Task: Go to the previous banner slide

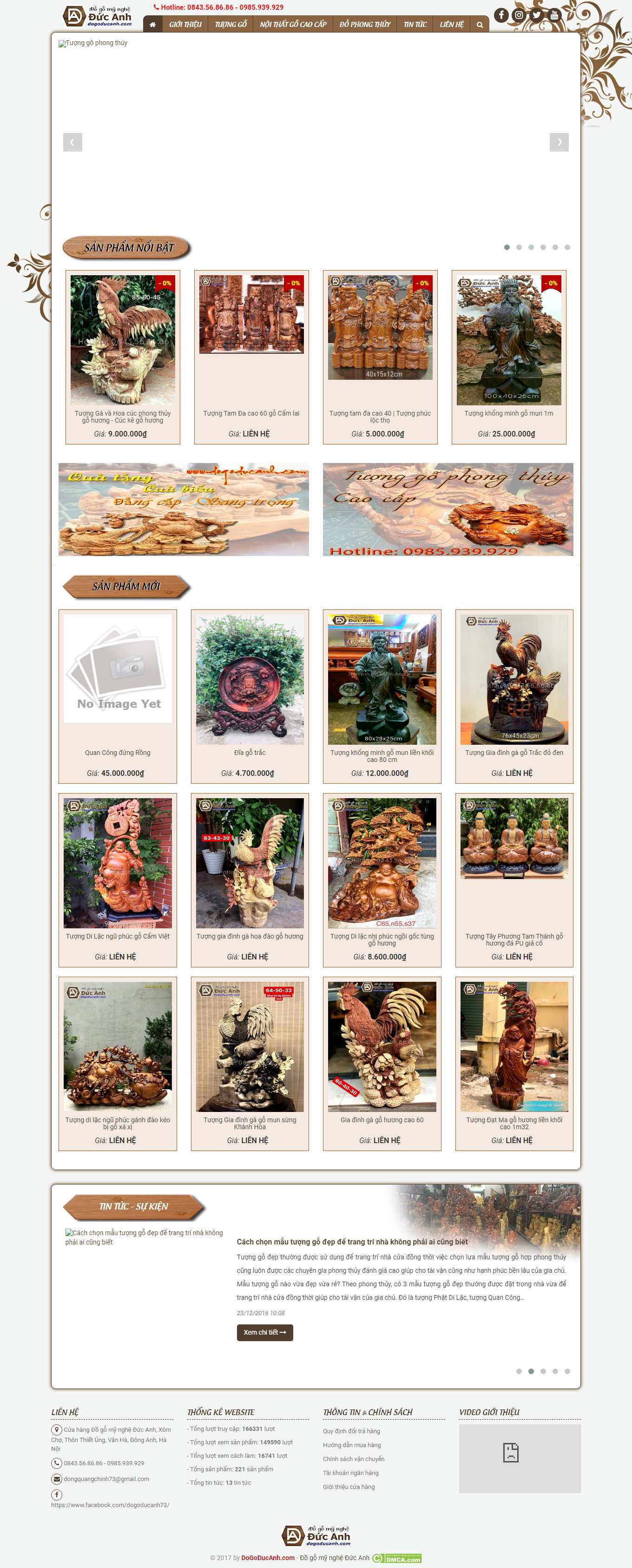Action: [x=72, y=142]
